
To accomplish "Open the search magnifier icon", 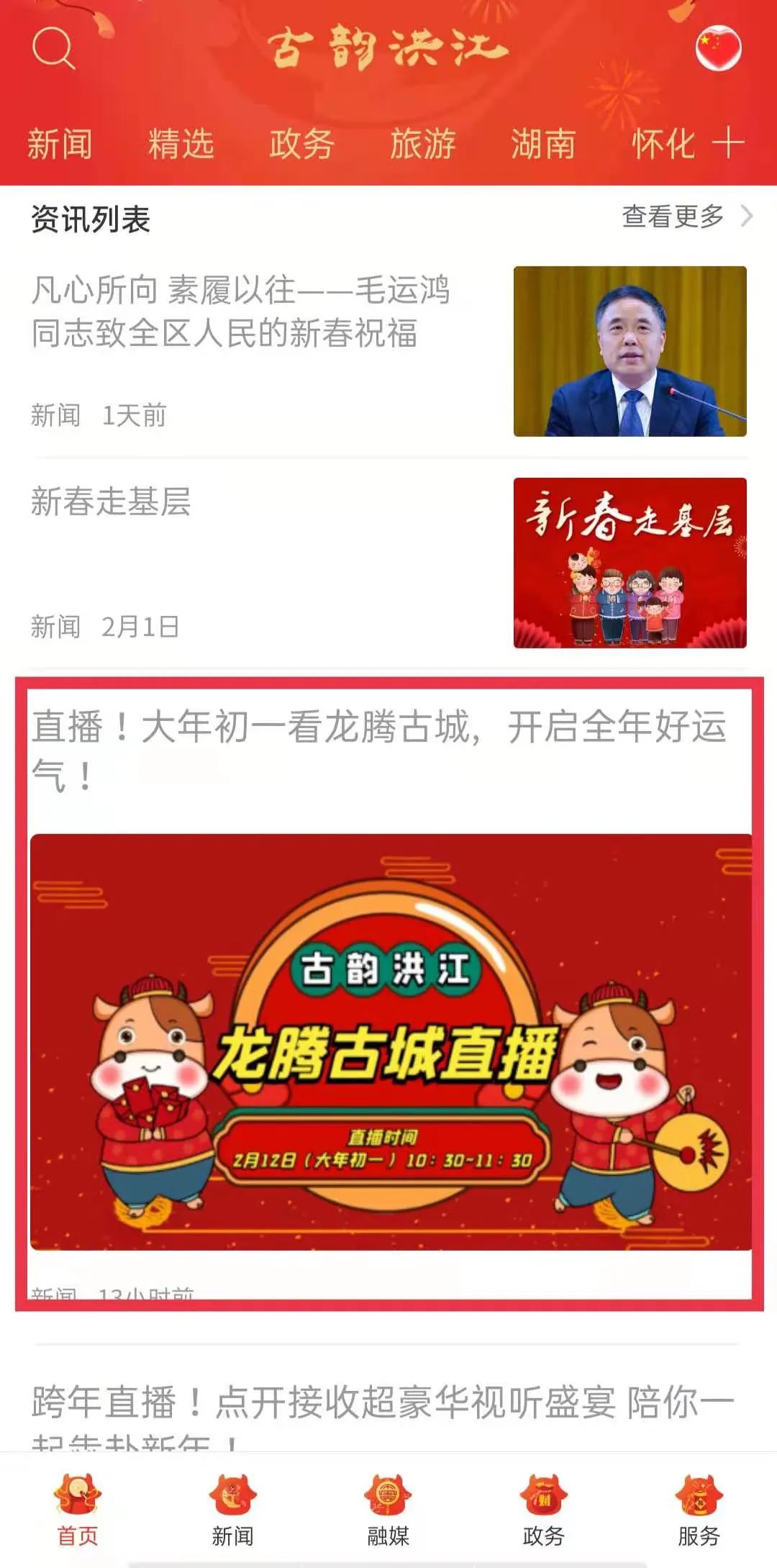I will click(x=53, y=48).
